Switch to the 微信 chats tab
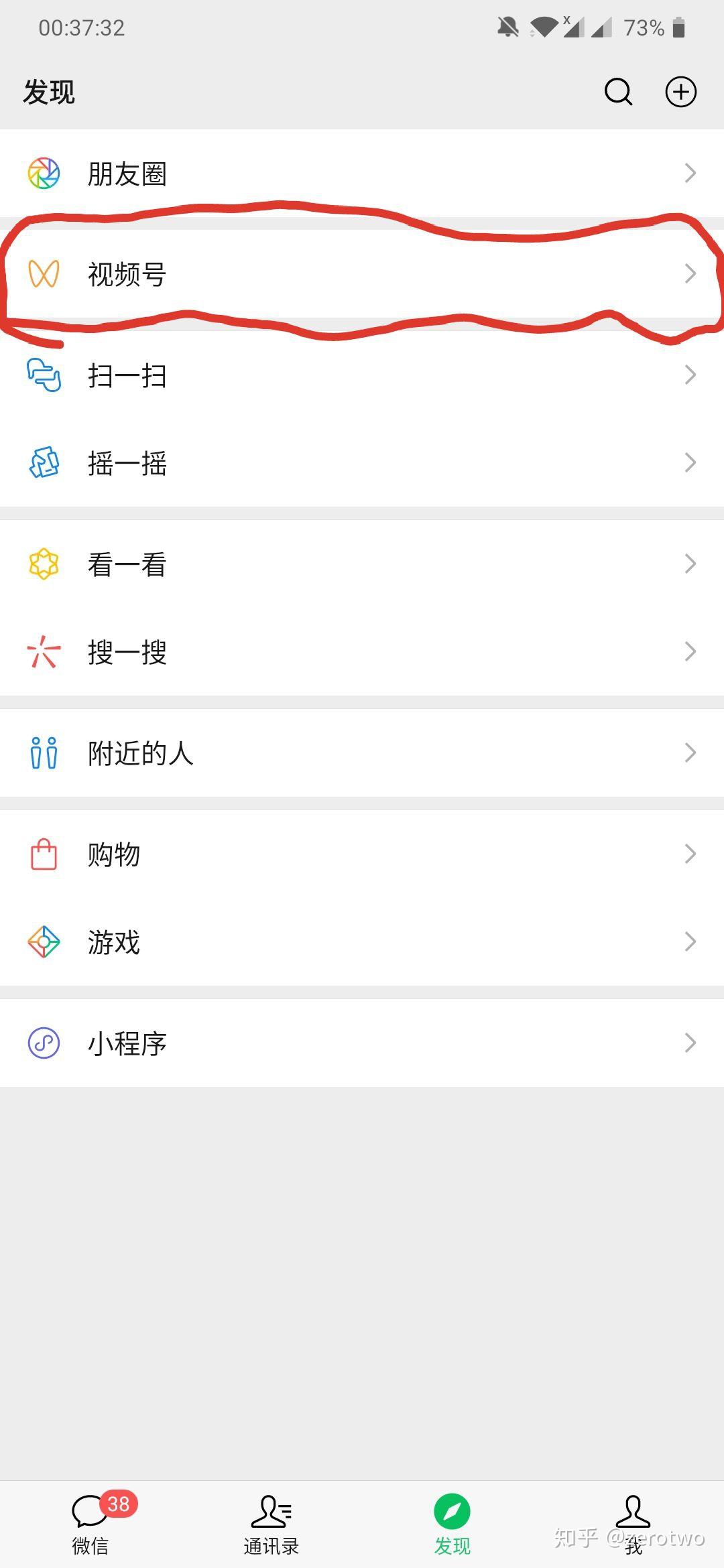Viewport: 724px width, 1568px height. point(90,1524)
